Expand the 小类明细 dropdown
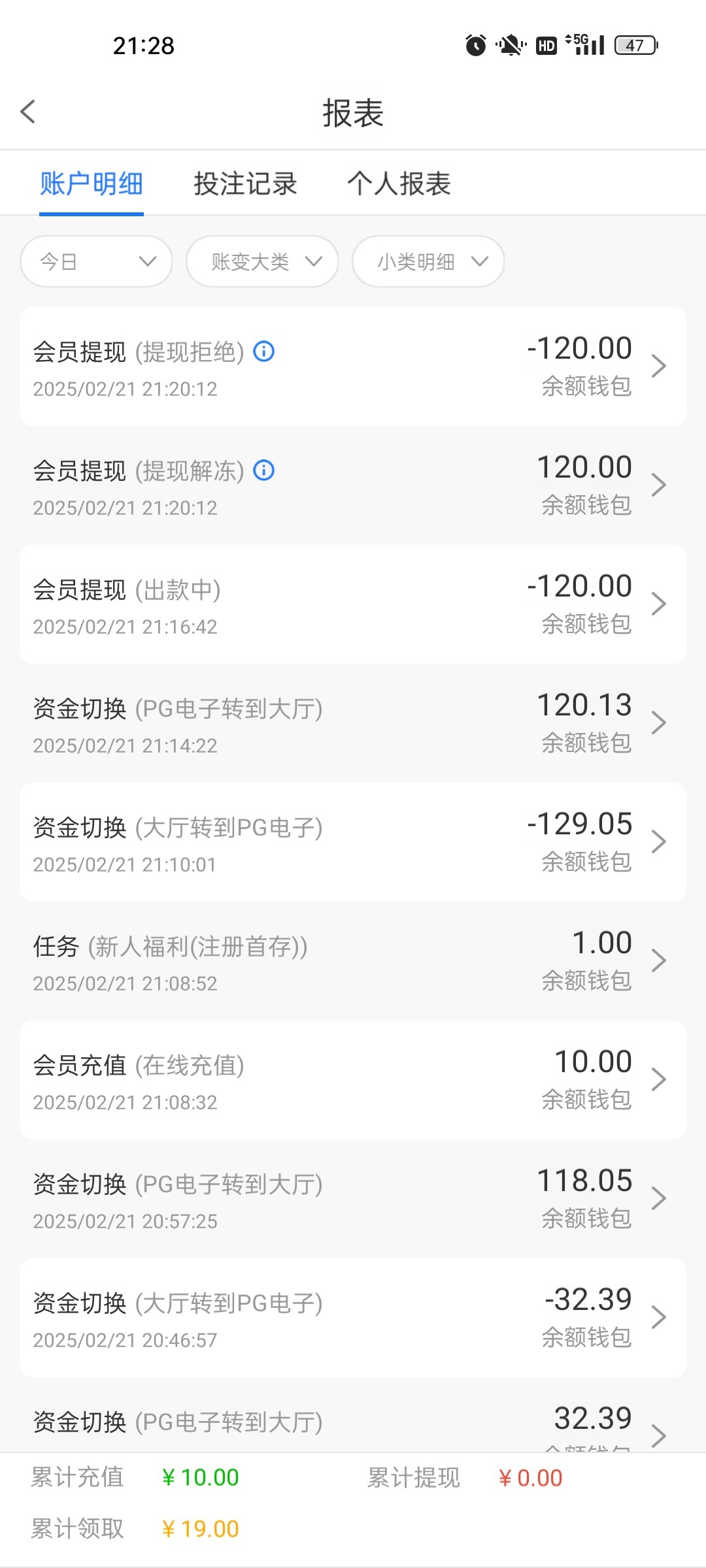This screenshot has height=1568, width=706. coord(428,261)
